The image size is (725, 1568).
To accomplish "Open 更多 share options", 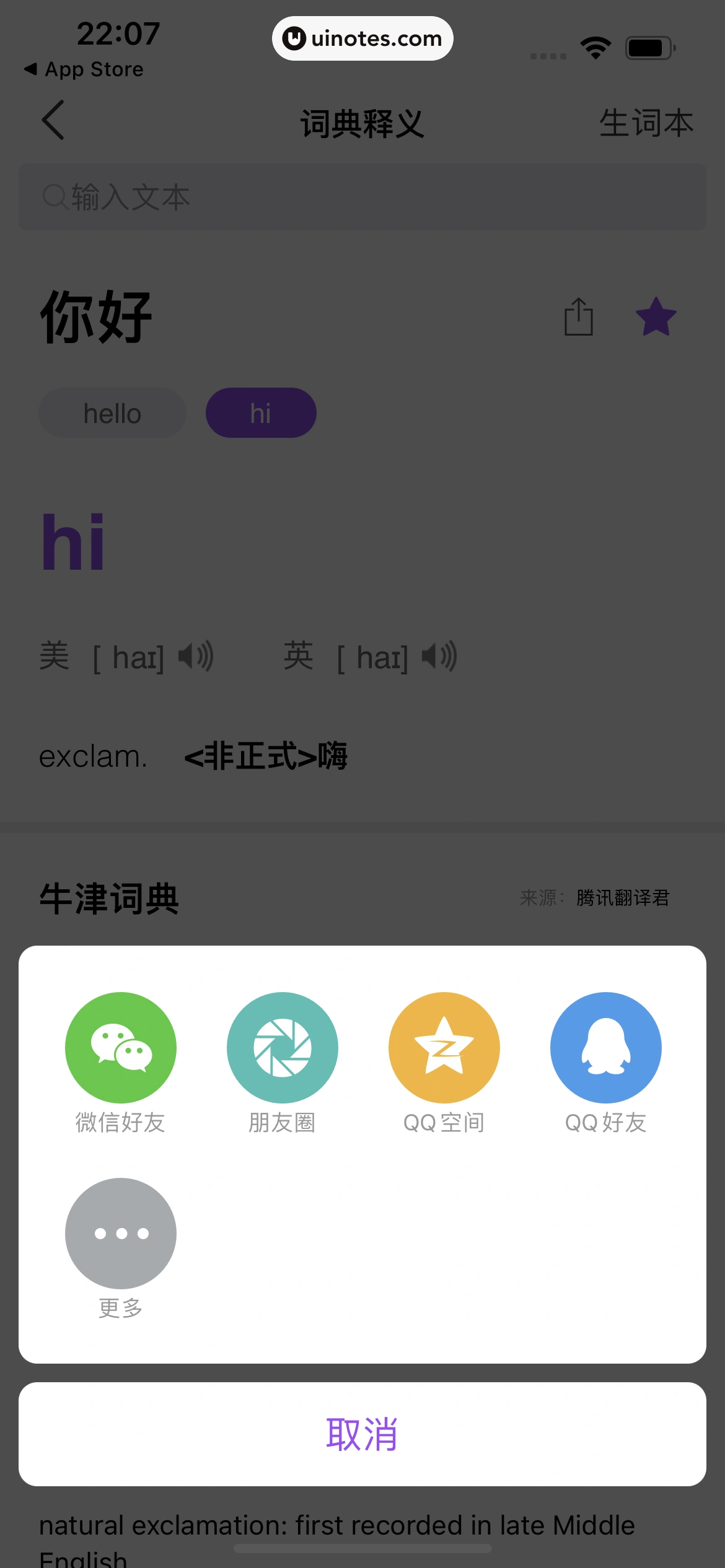I will point(120,1233).
